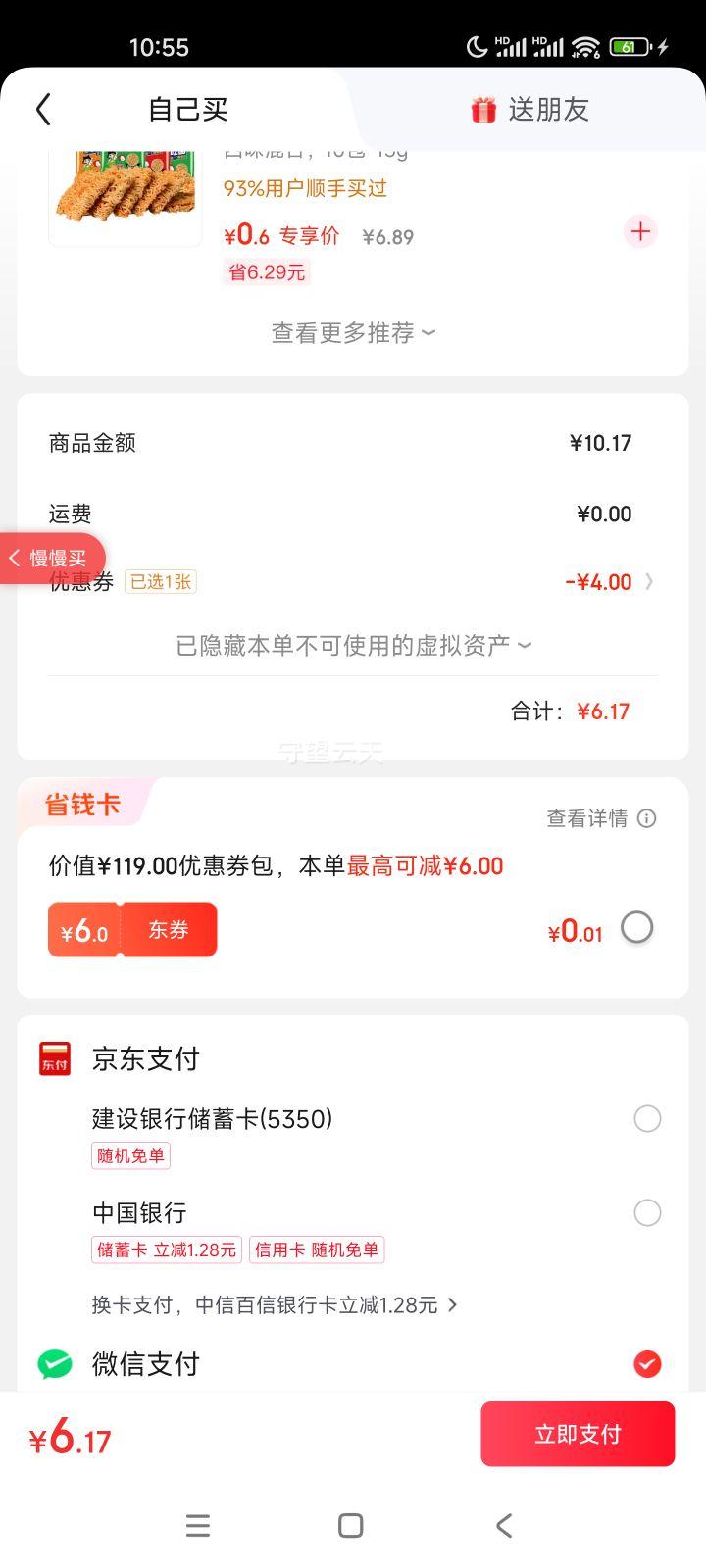Go back using the top-left arrow

(43, 110)
